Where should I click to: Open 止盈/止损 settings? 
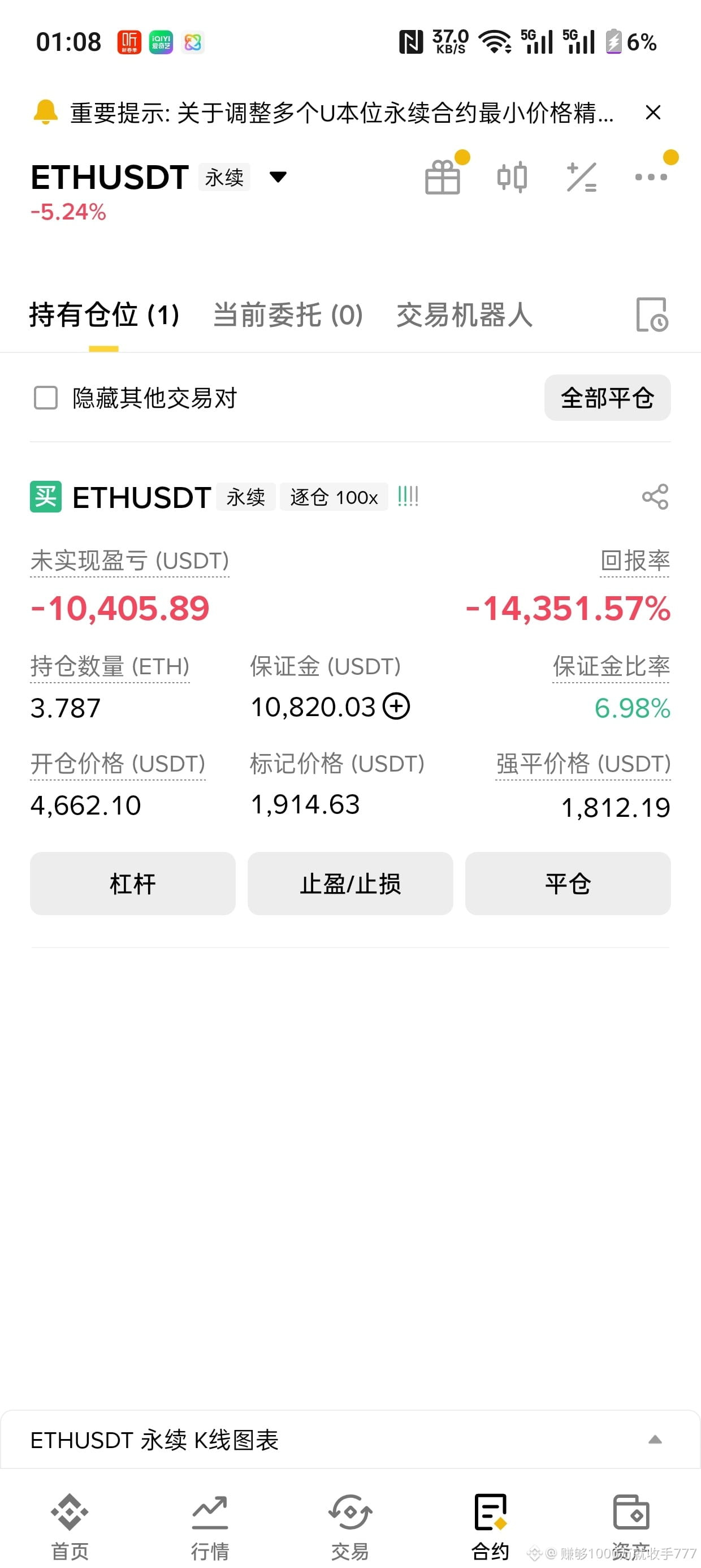click(350, 884)
